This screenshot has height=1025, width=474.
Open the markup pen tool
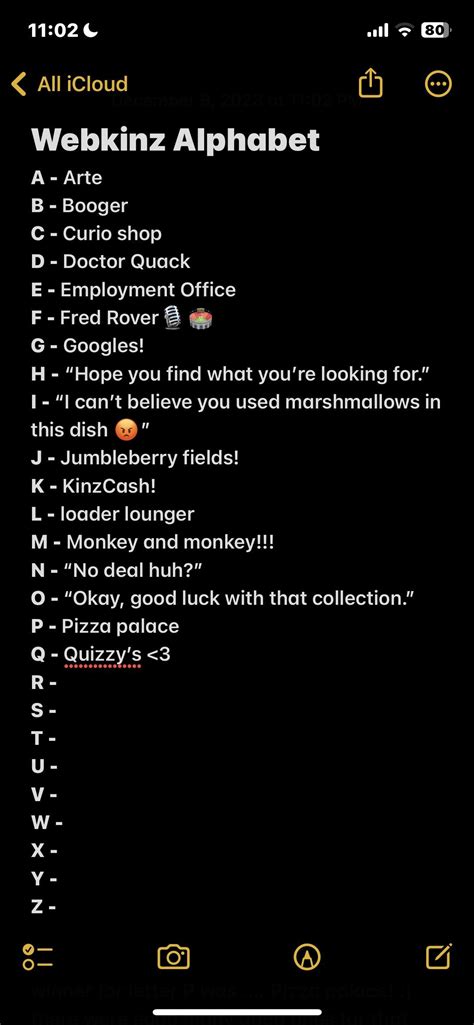pos(307,956)
